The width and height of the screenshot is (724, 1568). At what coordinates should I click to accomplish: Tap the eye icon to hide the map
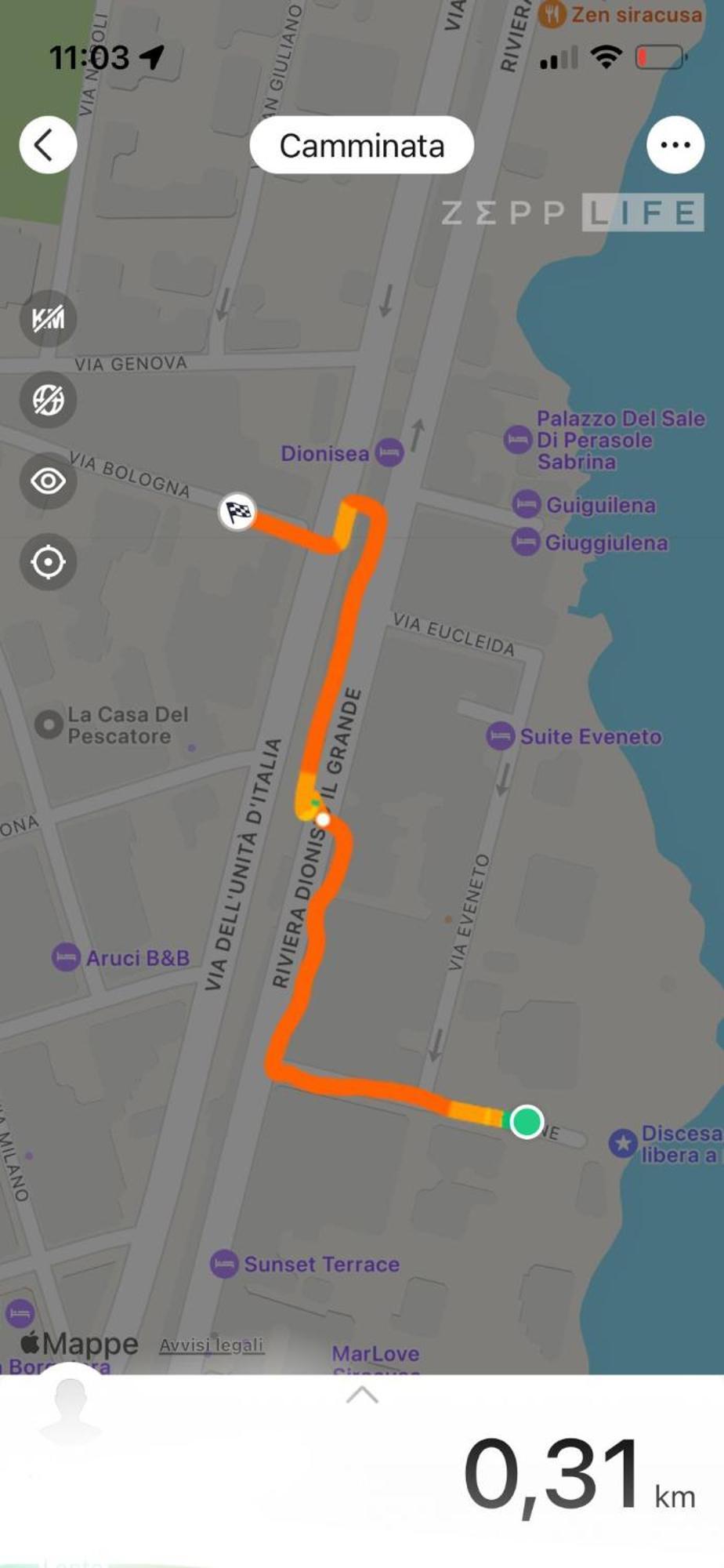(48, 481)
